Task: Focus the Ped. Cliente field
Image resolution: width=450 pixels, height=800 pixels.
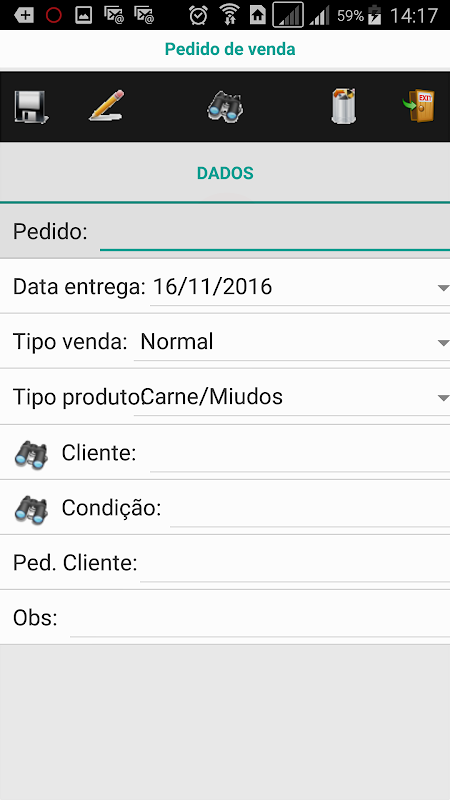Action: tap(295, 563)
